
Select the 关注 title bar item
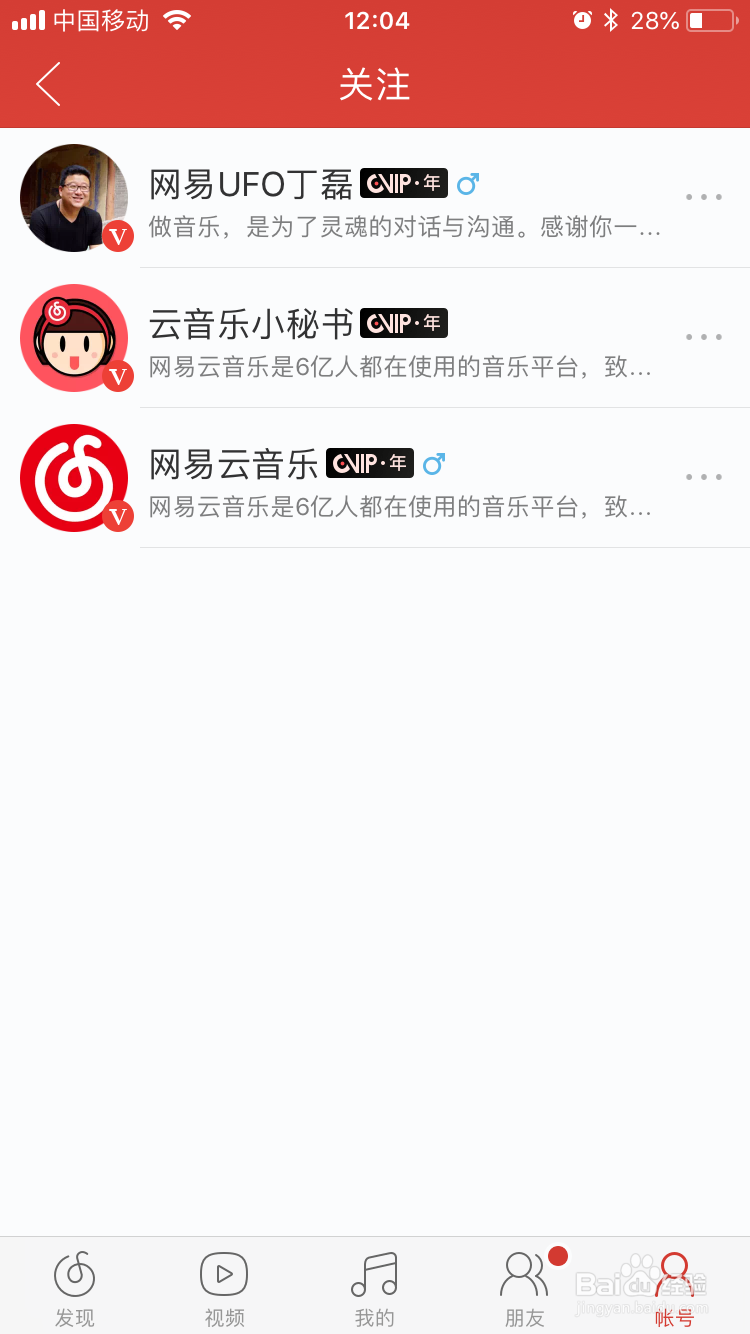point(375,85)
